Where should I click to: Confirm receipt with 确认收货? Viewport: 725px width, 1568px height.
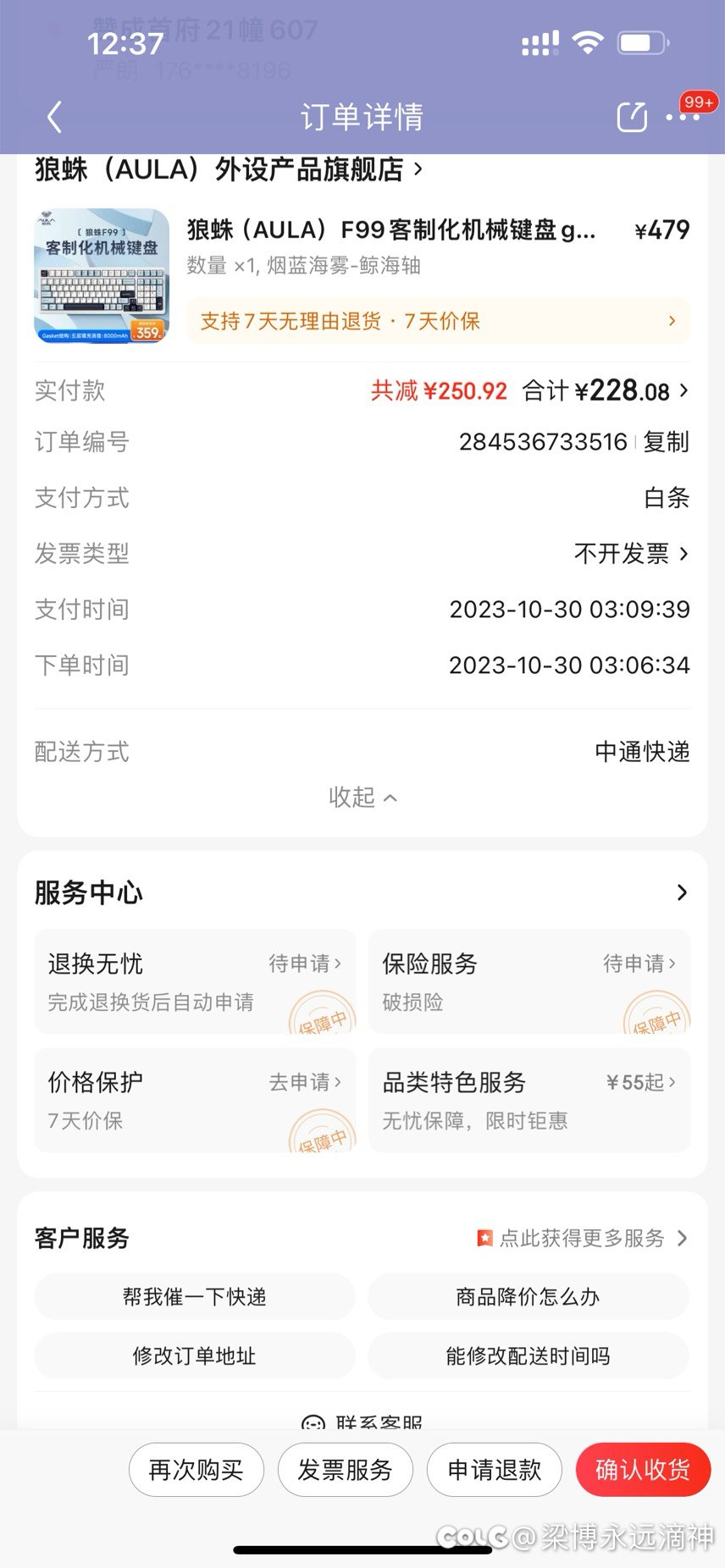643,1470
